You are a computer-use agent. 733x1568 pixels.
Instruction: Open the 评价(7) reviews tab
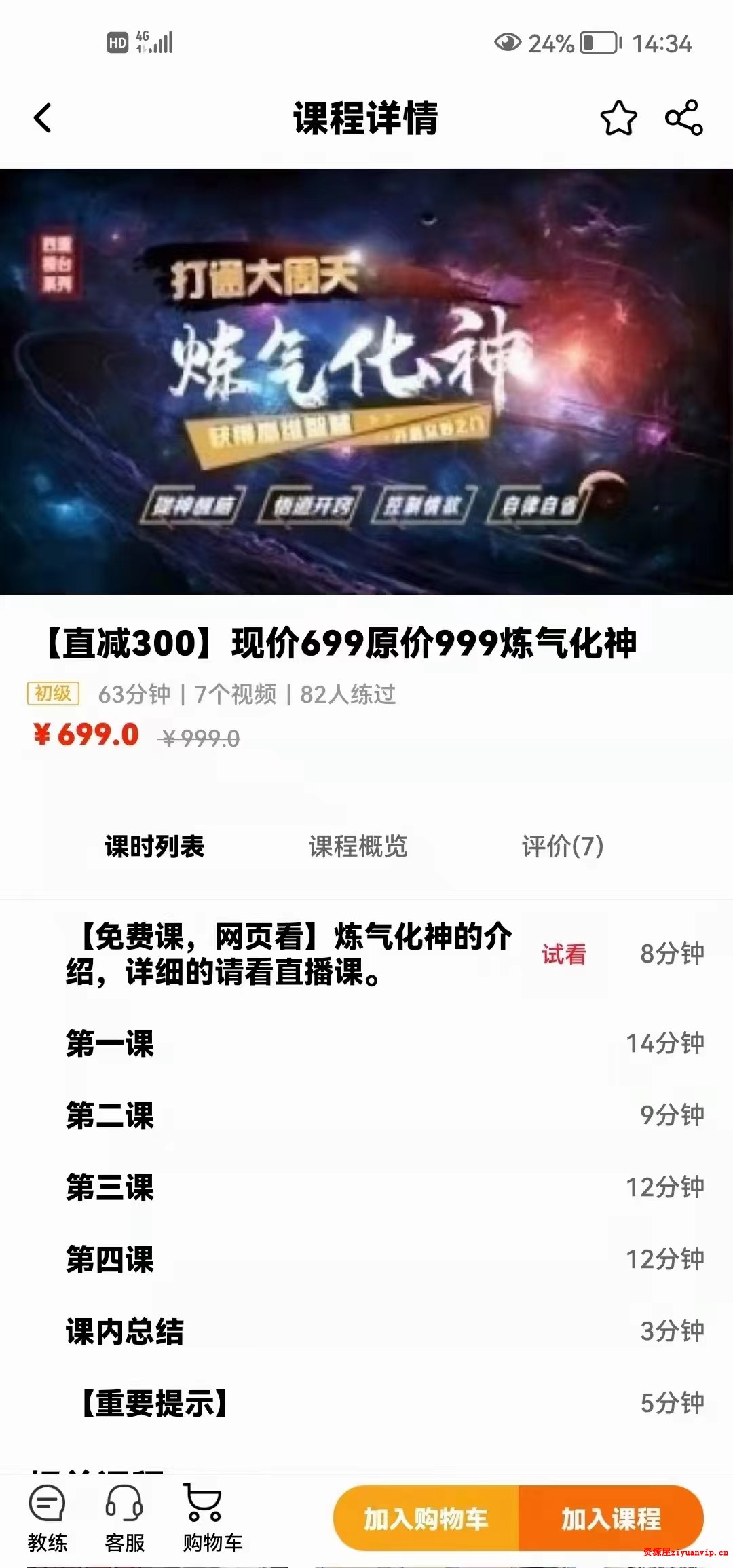tap(561, 846)
